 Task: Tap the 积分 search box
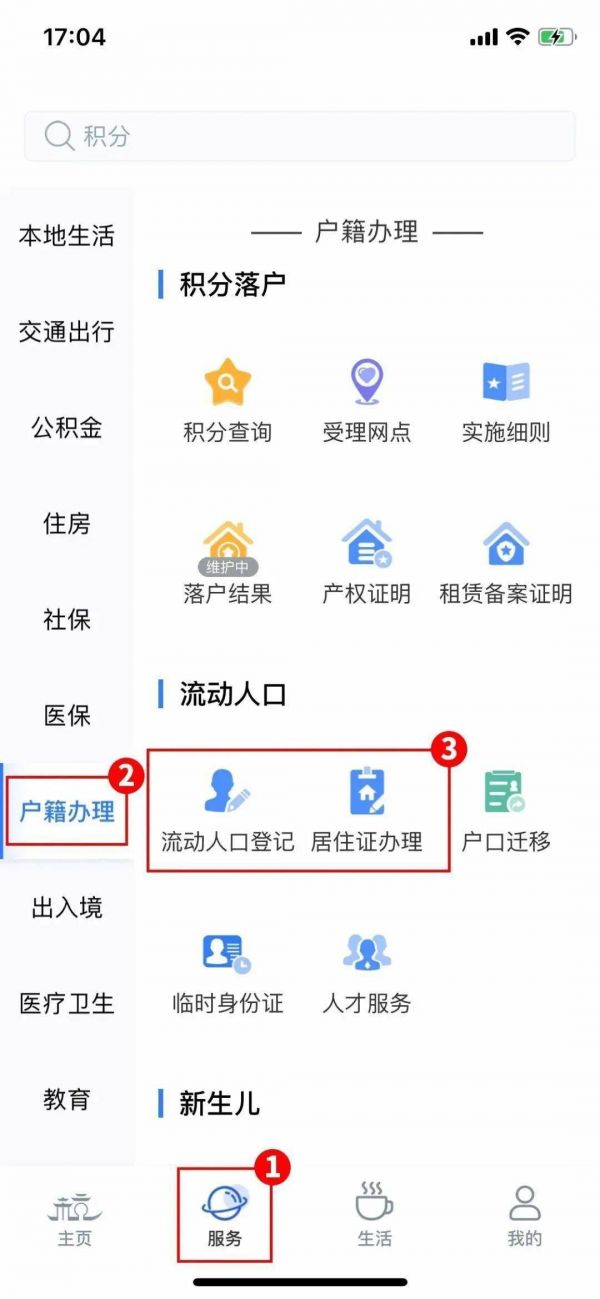(300, 136)
